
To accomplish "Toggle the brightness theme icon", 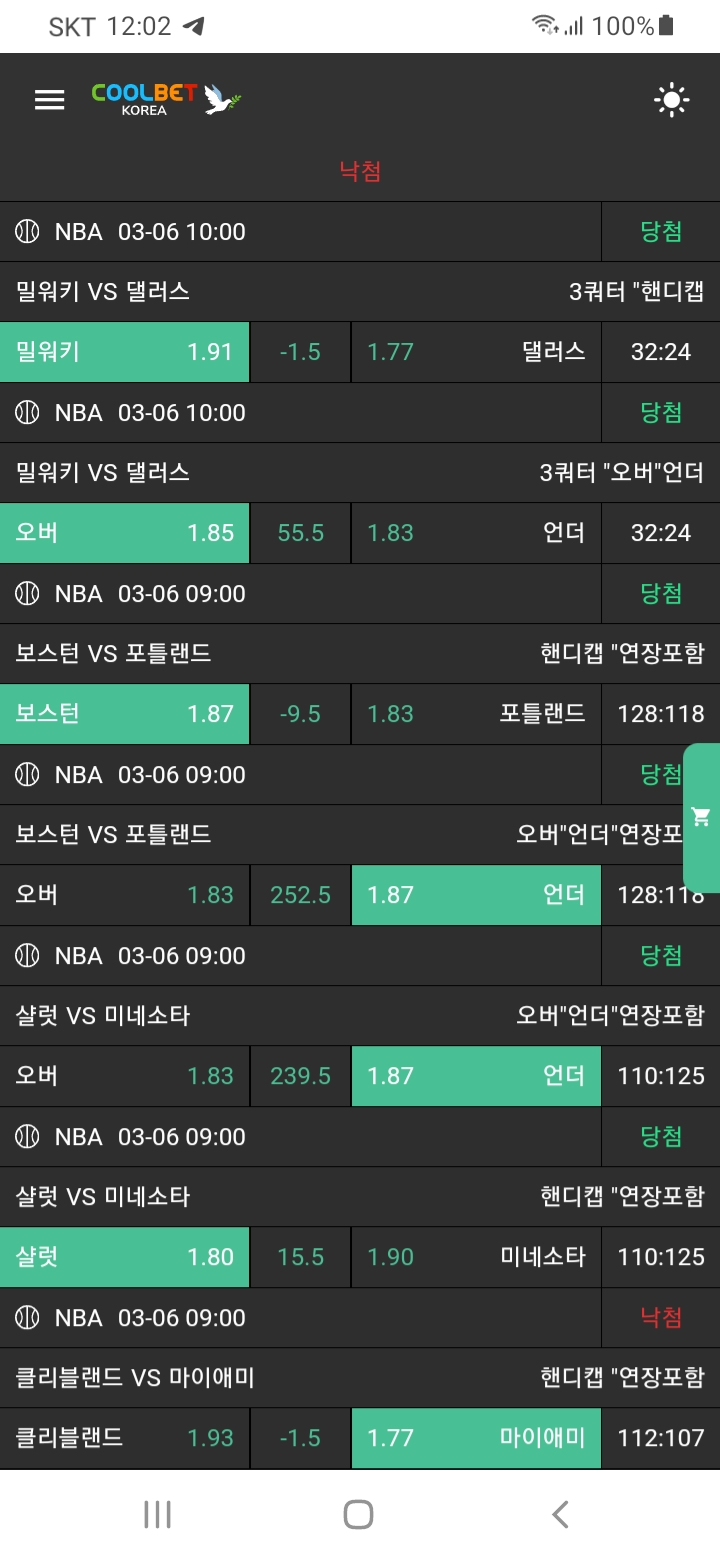I will tap(671, 99).
